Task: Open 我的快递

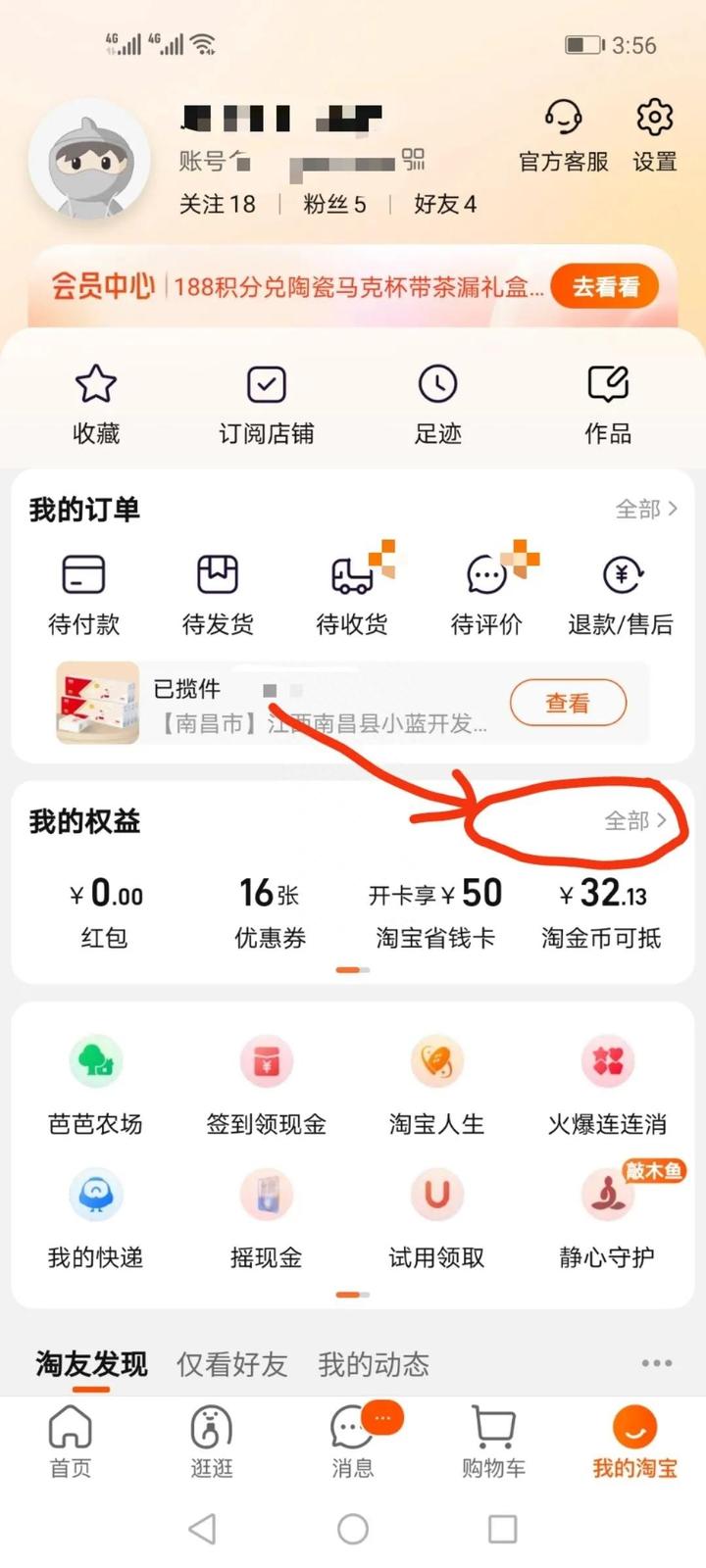Action: (96, 1217)
